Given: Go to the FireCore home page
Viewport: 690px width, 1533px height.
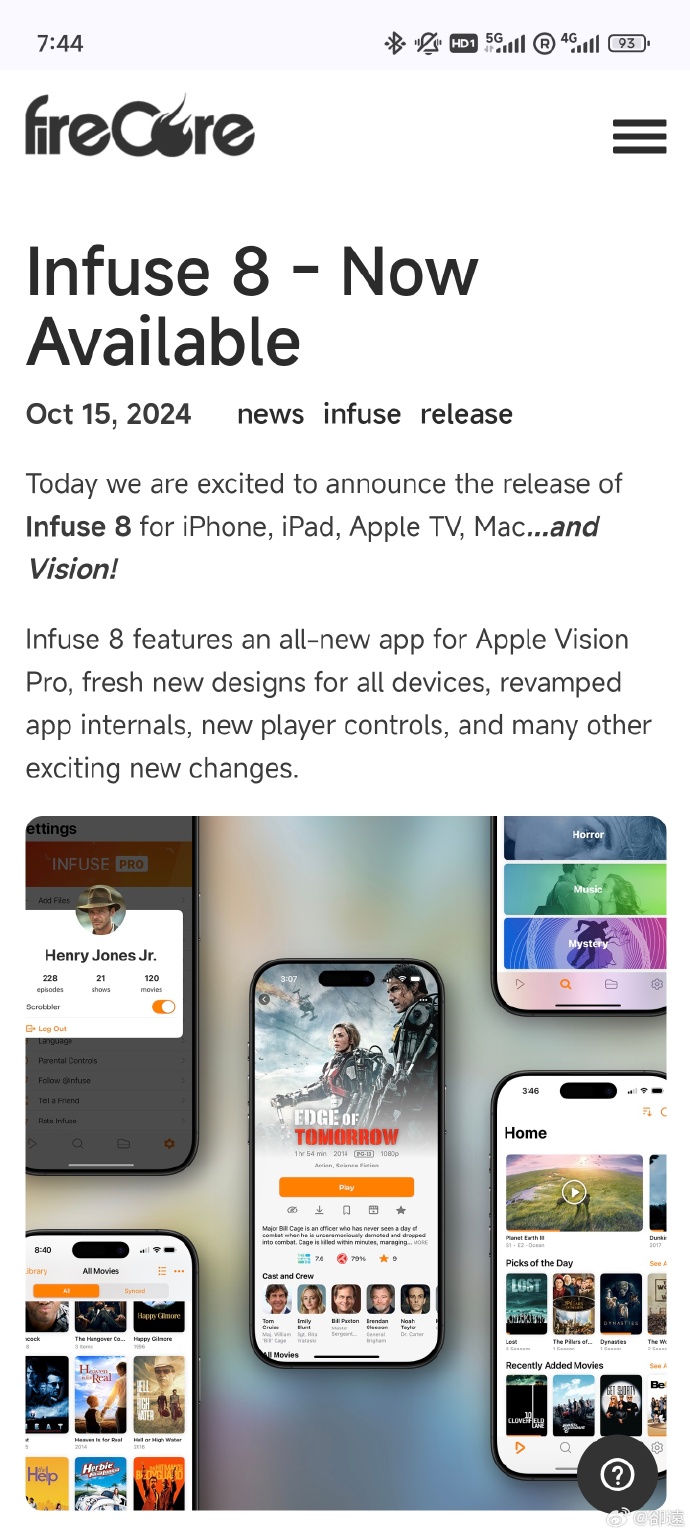Looking at the screenshot, I should coord(140,127).
